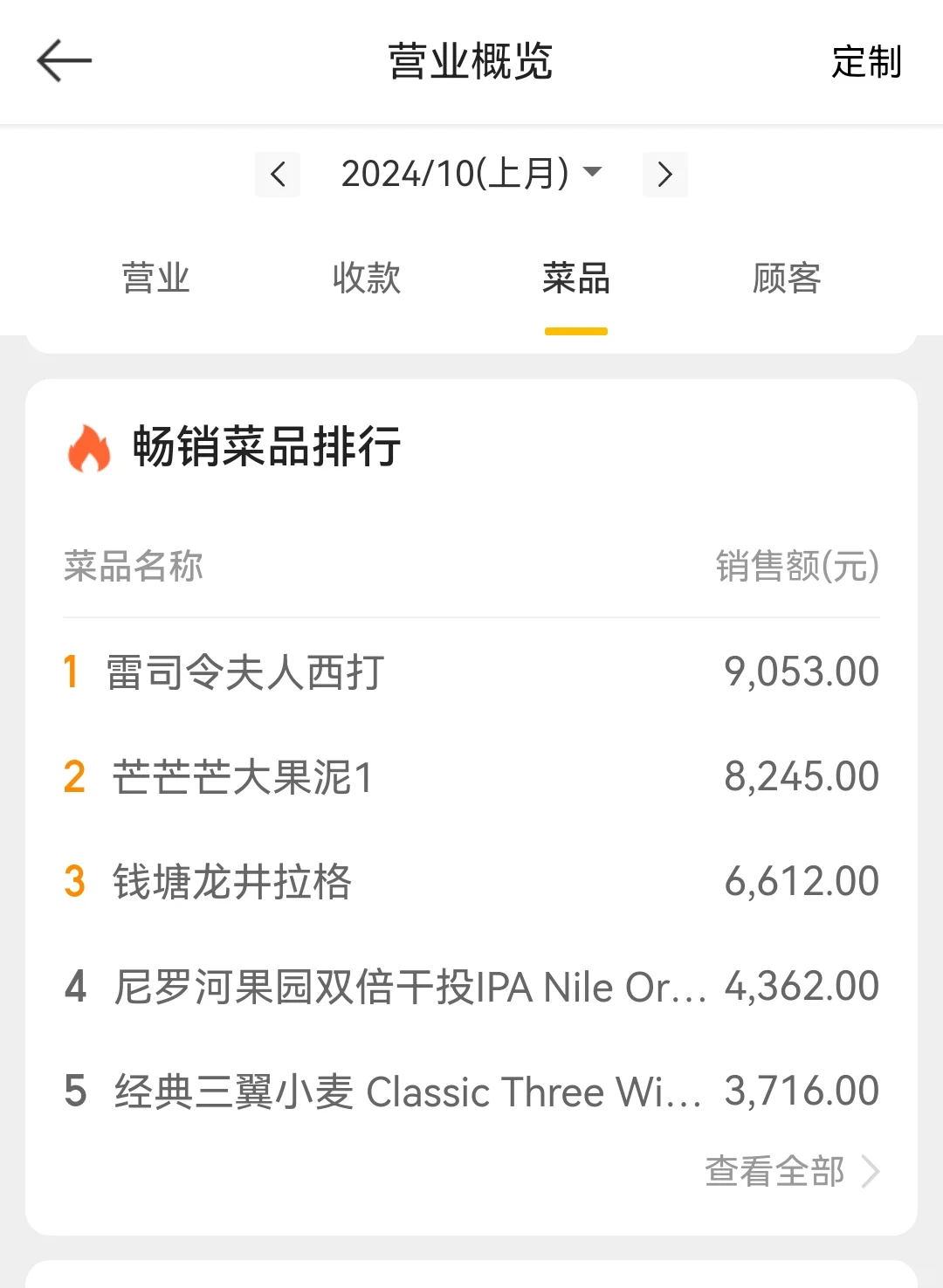Go to the previous month
943x1288 pixels.
pyautogui.click(x=278, y=175)
